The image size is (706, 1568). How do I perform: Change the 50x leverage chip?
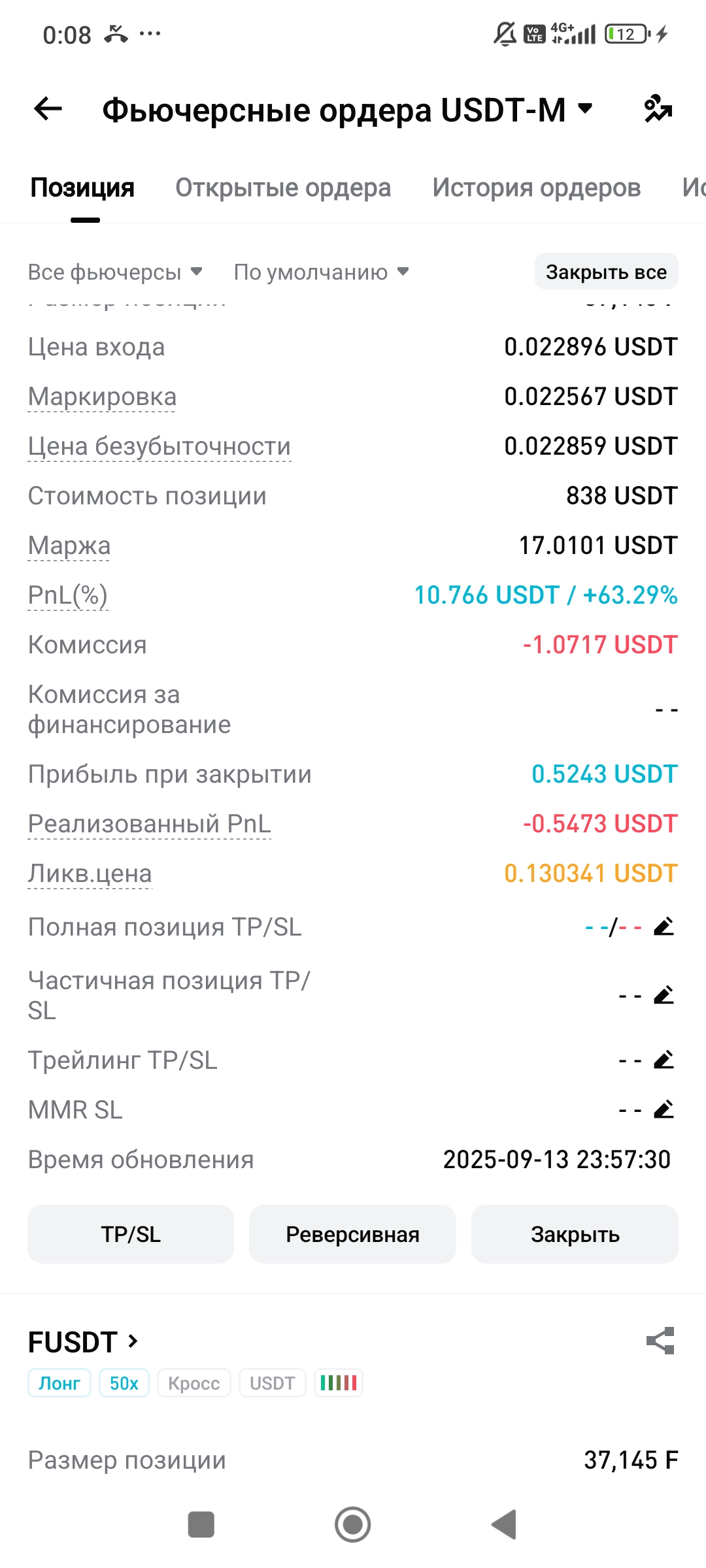point(124,1383)
